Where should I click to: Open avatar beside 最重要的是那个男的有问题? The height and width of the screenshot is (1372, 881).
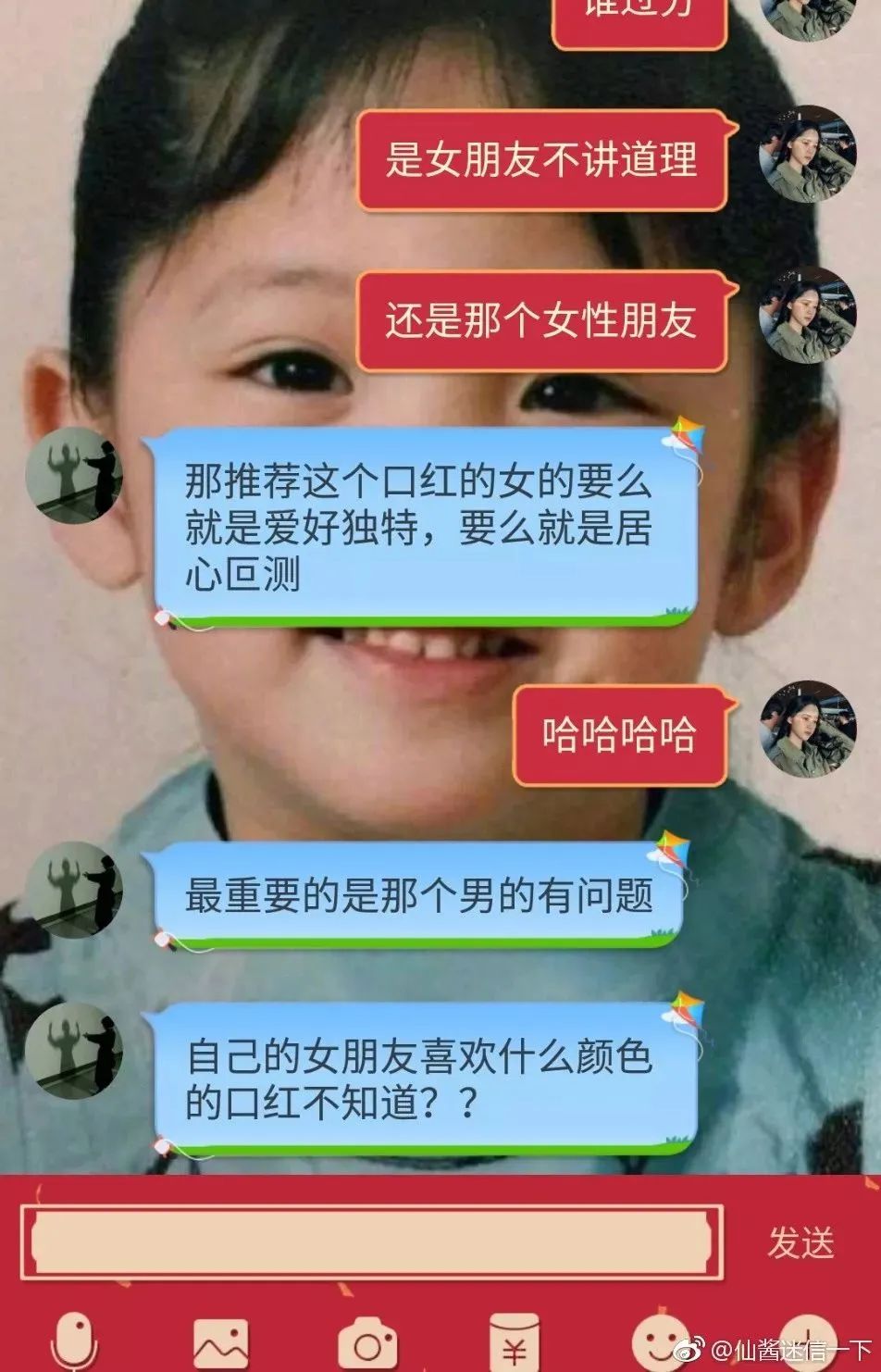click(73, 890)
